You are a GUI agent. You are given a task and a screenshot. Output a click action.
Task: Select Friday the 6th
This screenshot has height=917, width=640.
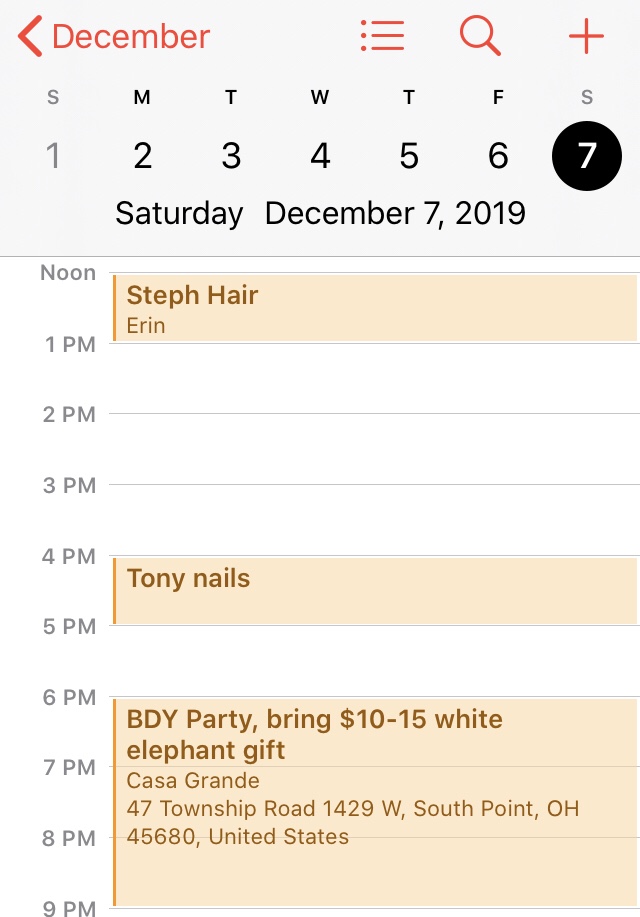coord(498,156)
